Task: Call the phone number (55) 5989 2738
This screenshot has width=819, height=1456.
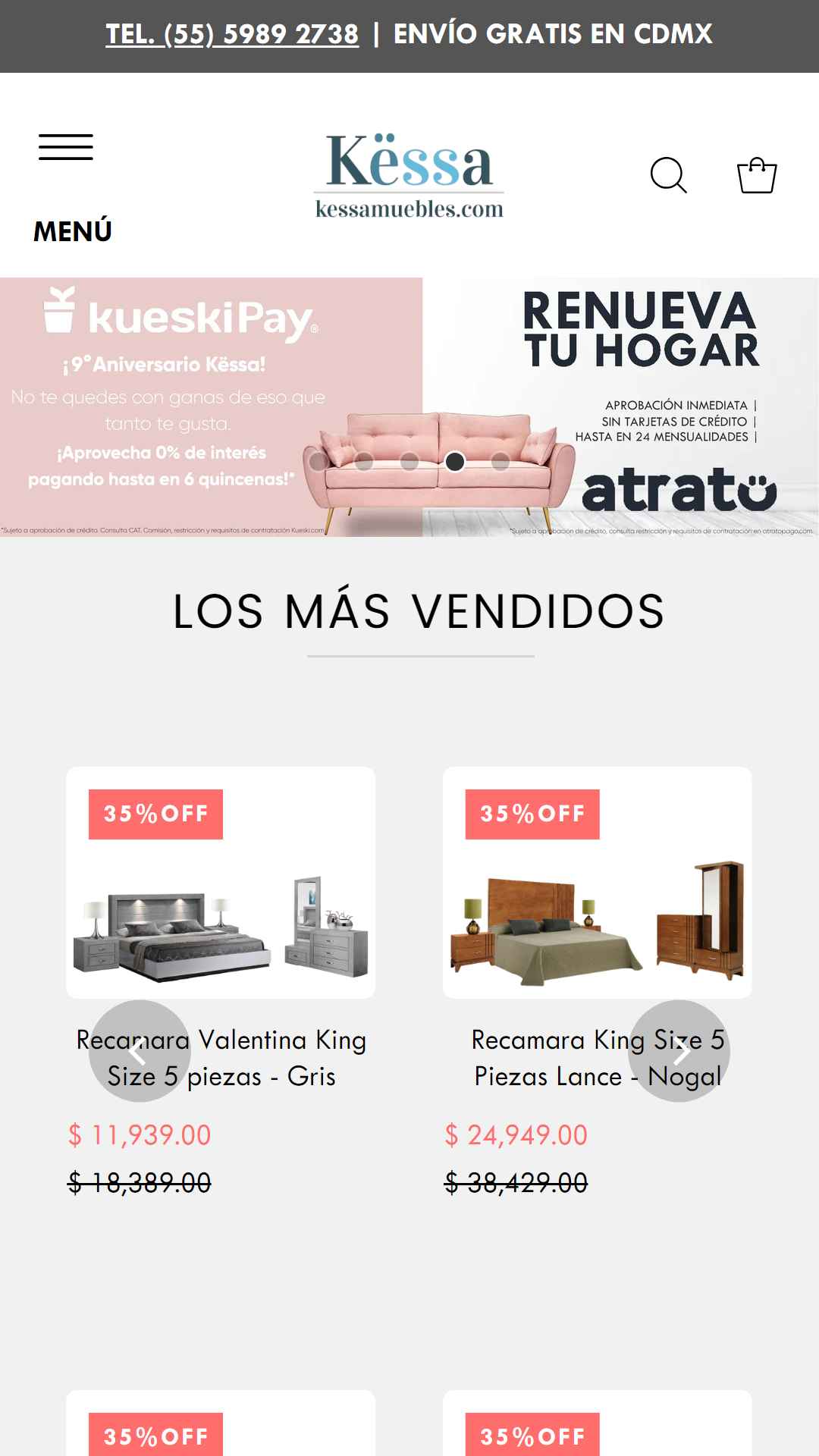Action: [232, 34]
